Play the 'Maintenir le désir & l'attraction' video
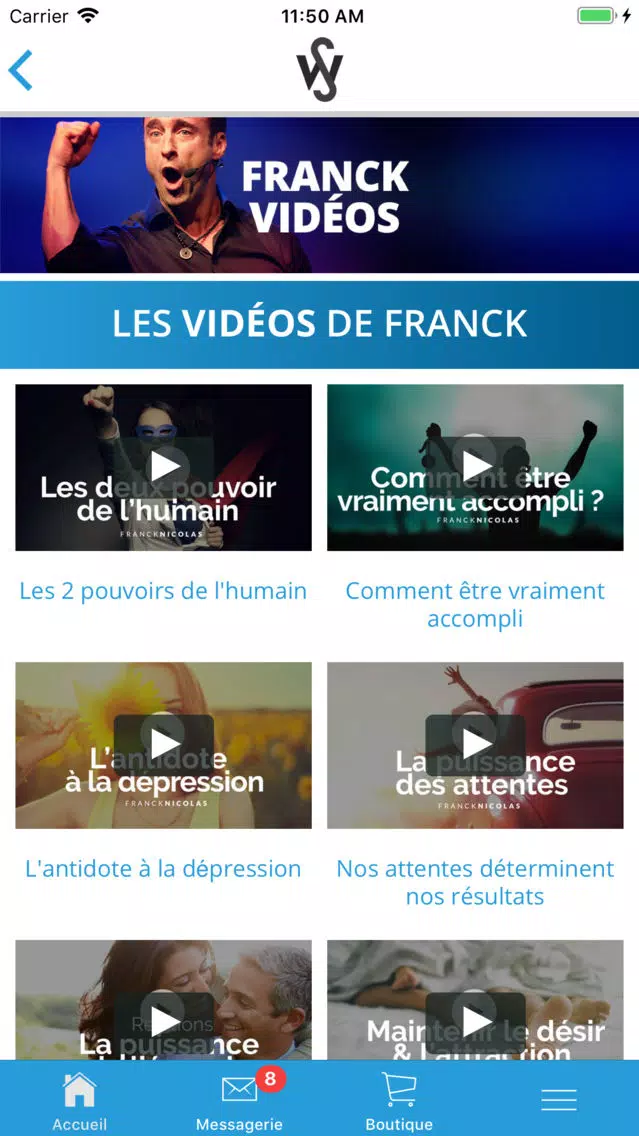639x1136 pixels. 475,1000
